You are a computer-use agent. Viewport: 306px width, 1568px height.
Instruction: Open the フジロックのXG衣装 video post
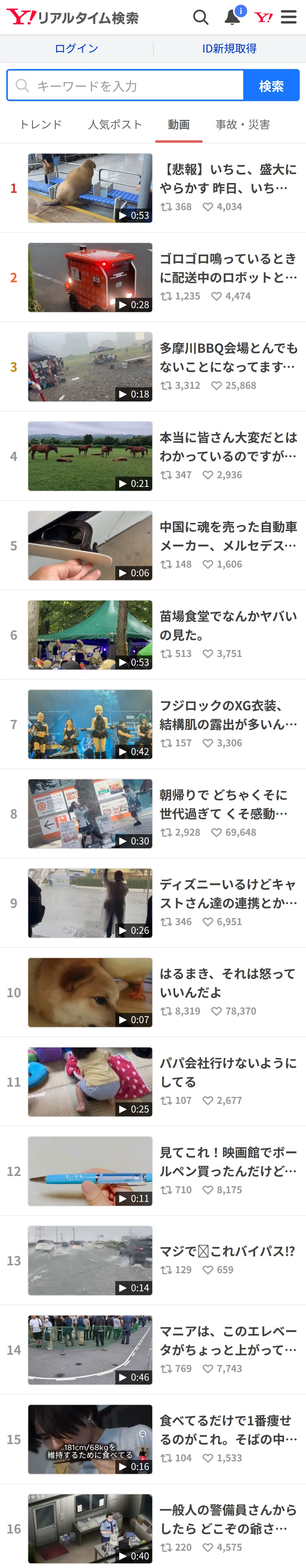[x=153, y=724]
